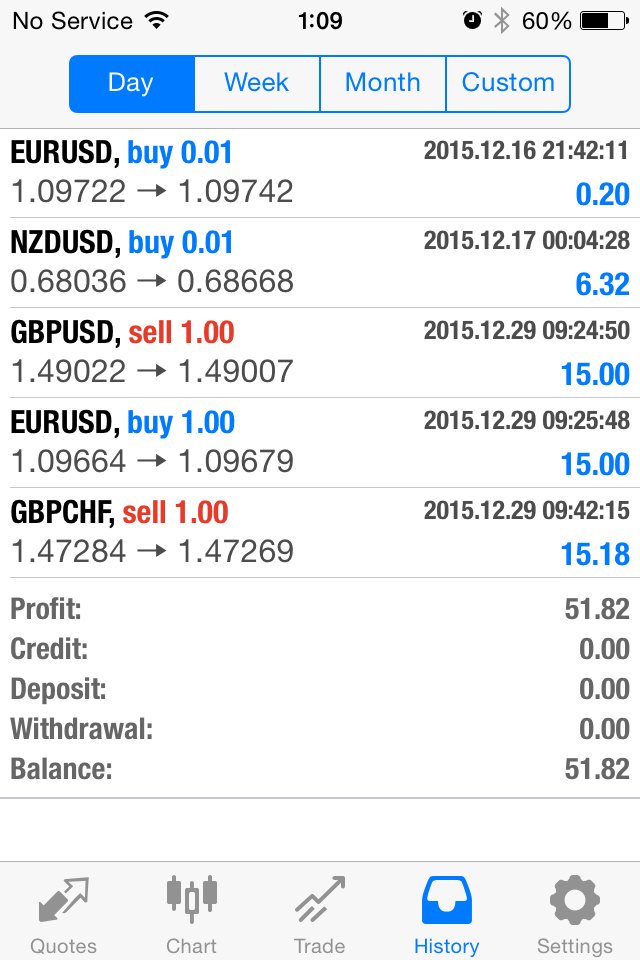Switch to the Trade tab
This screenshot has width=640, height=960.
320,915
